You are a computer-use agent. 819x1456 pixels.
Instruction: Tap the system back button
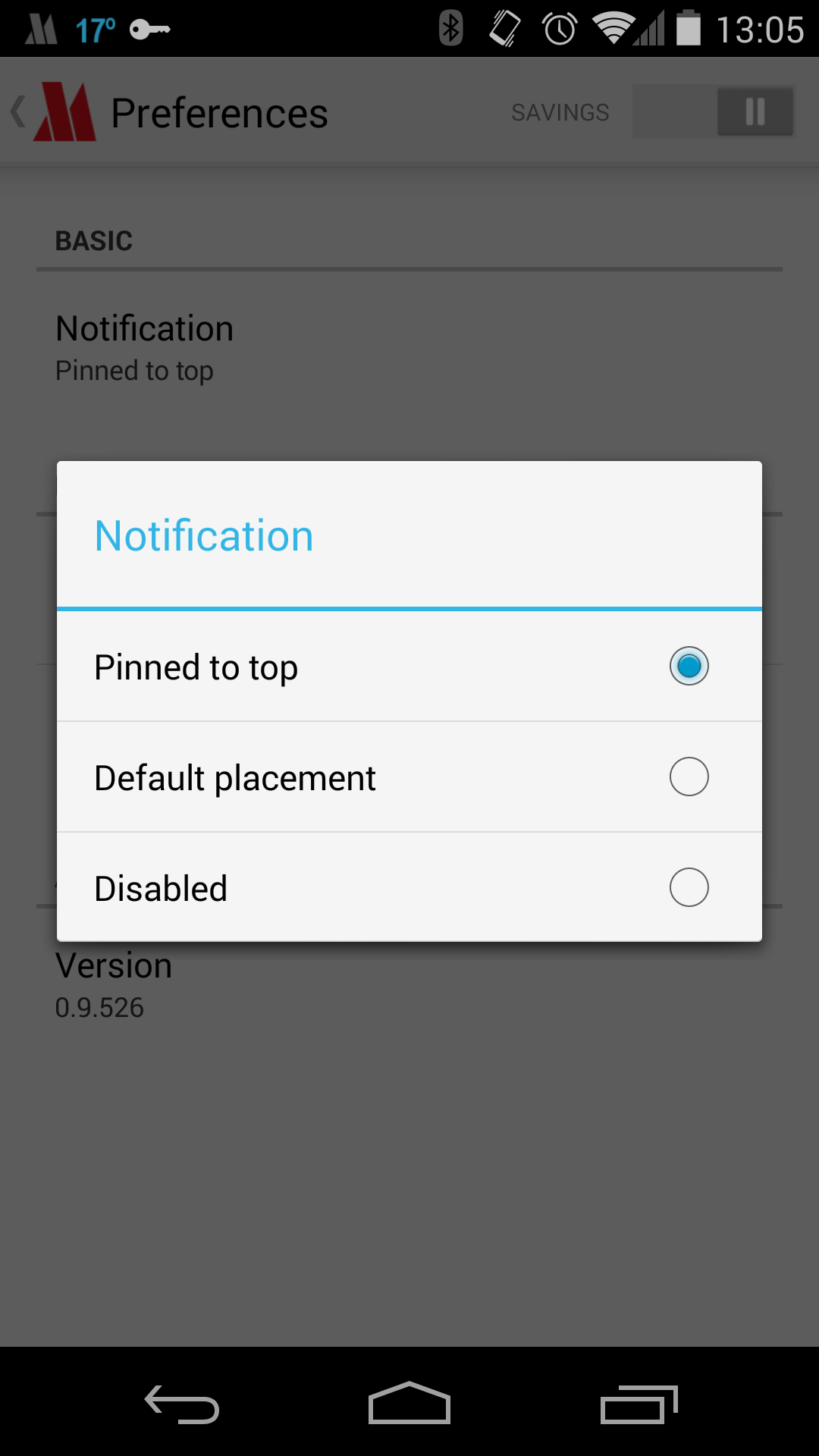[x=182, y=1403]
